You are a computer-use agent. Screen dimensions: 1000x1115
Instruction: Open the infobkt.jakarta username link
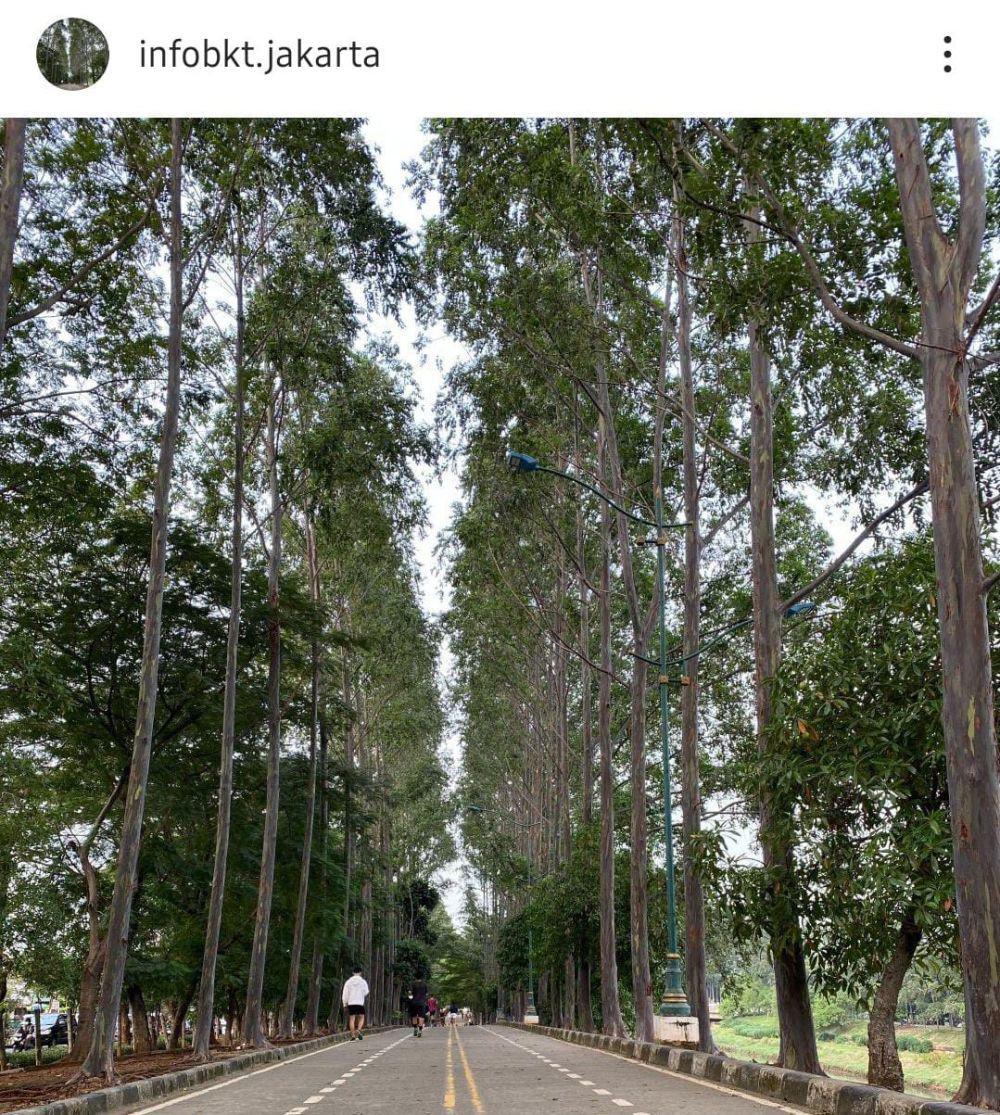point(259,54)
